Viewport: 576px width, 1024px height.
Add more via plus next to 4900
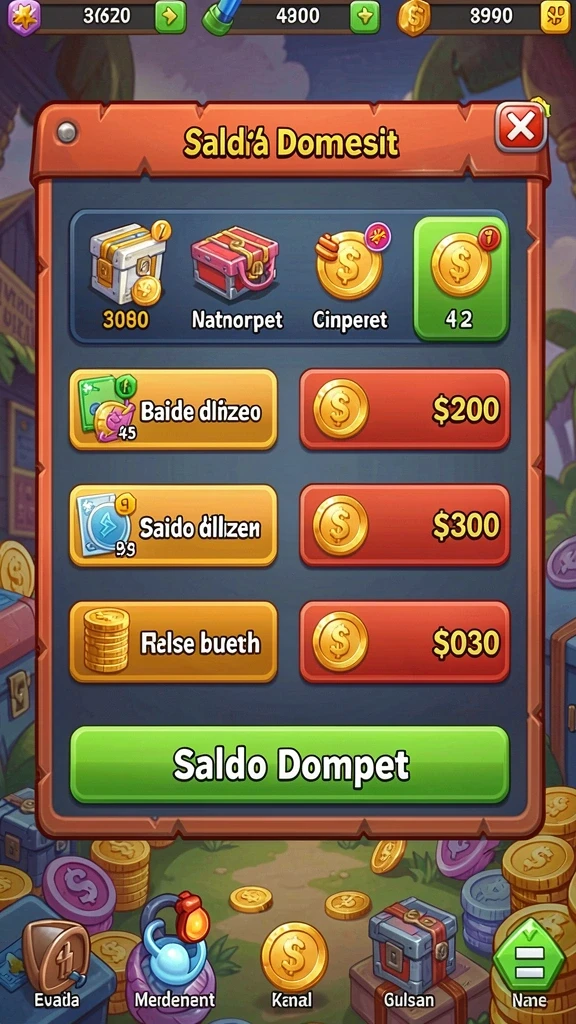364,17
